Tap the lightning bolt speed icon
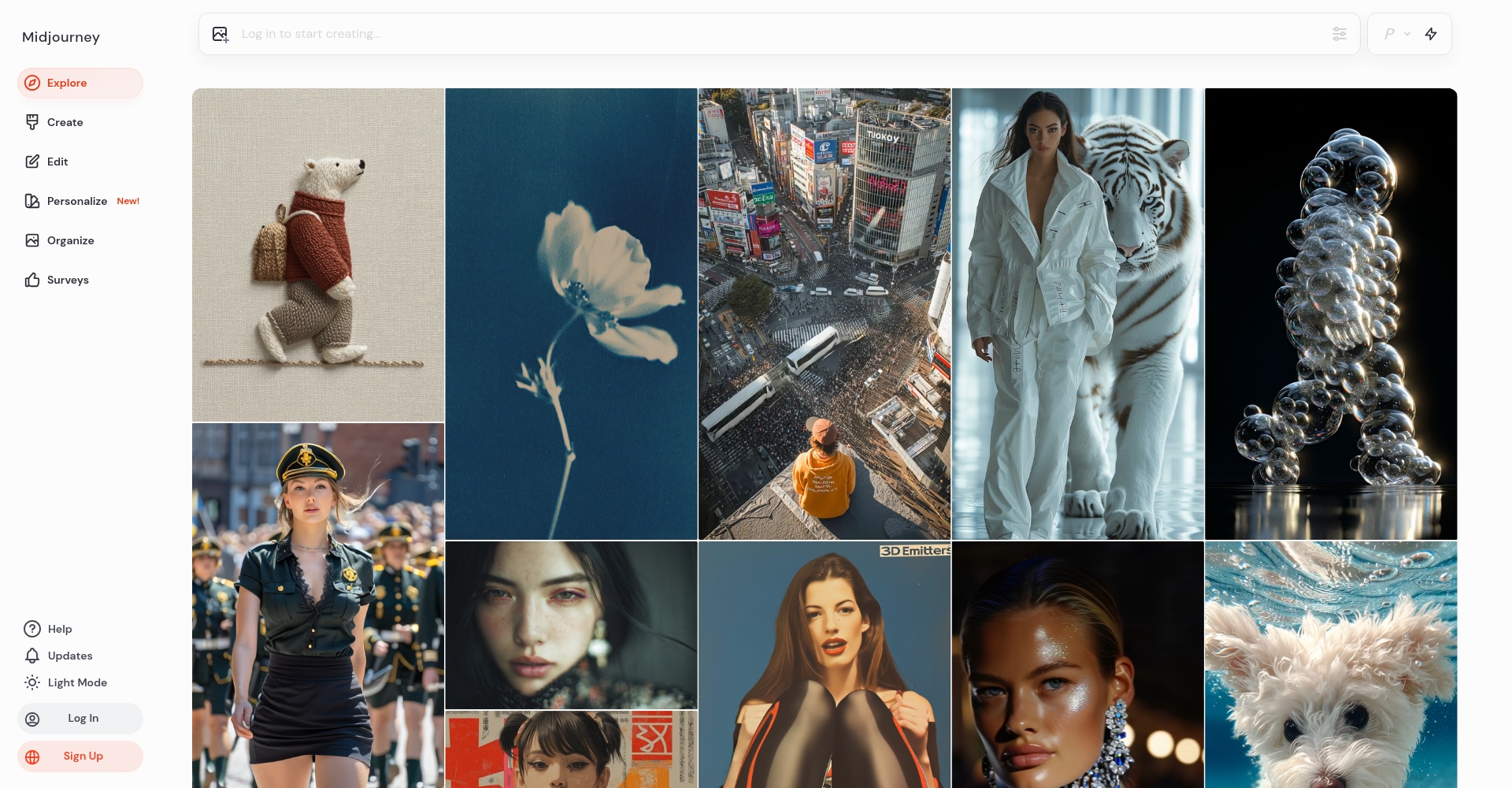Image resolution: width=1512 pixels, height=788 pixels. [1431, 34]
